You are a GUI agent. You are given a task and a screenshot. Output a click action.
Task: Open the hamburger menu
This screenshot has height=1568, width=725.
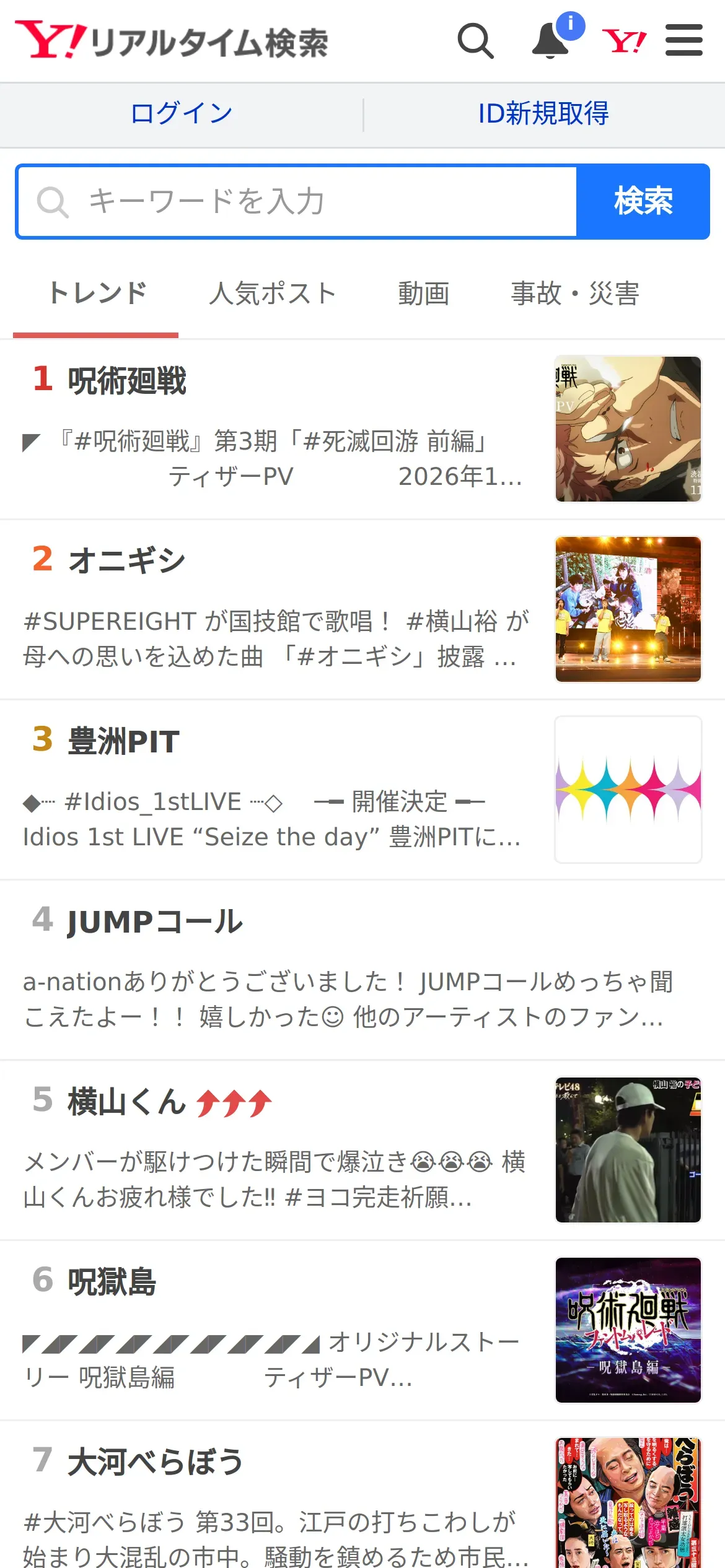[683, 41]
